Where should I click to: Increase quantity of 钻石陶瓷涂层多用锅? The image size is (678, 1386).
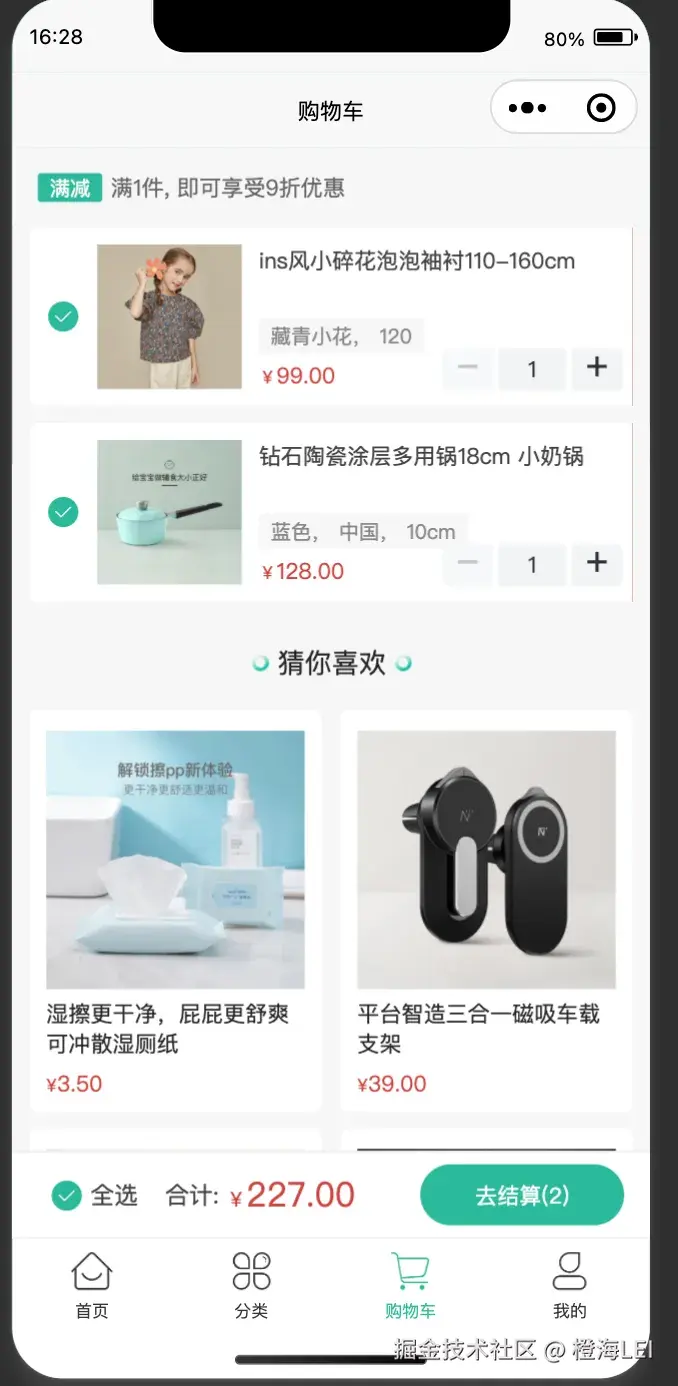[597, 564]
